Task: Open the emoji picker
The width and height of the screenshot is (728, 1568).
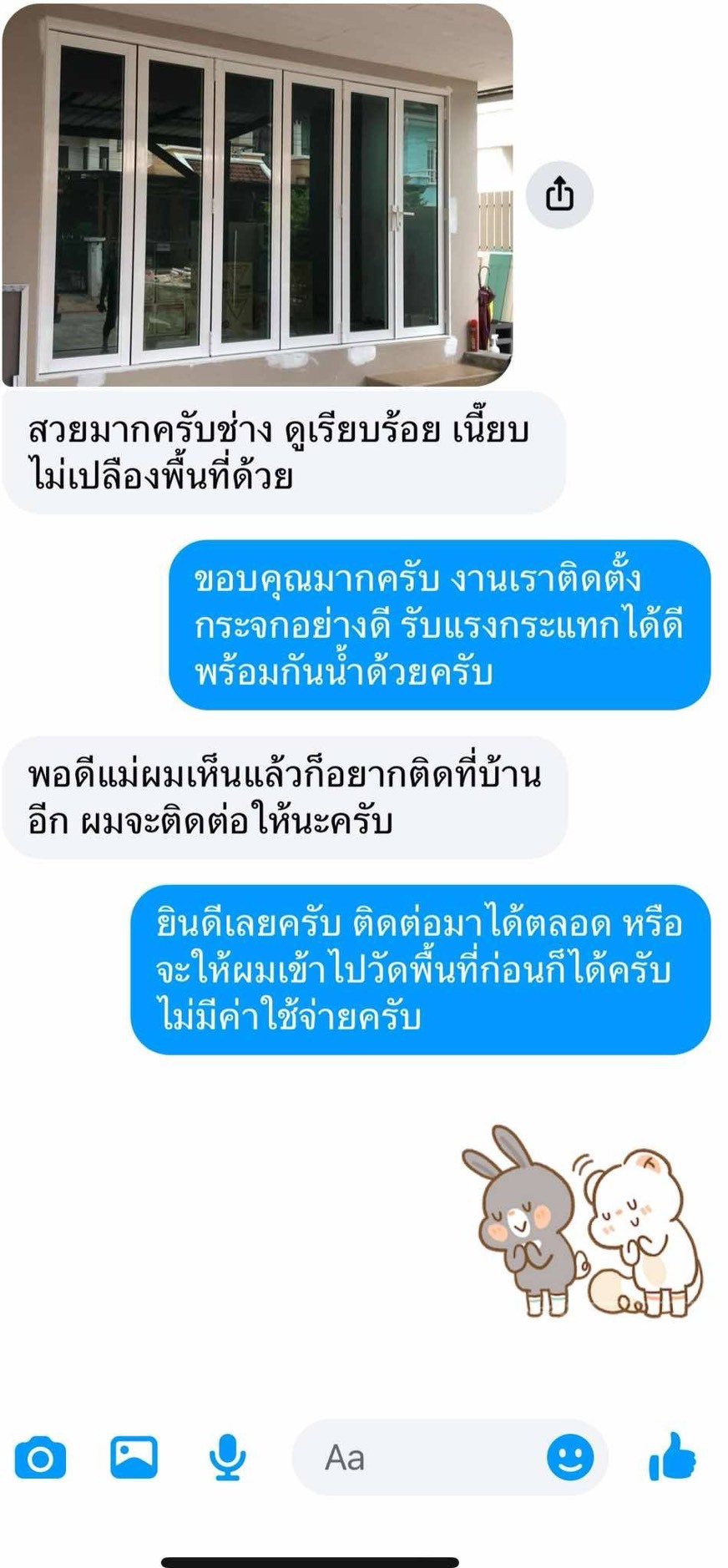Action: [x=570, y=1458]
